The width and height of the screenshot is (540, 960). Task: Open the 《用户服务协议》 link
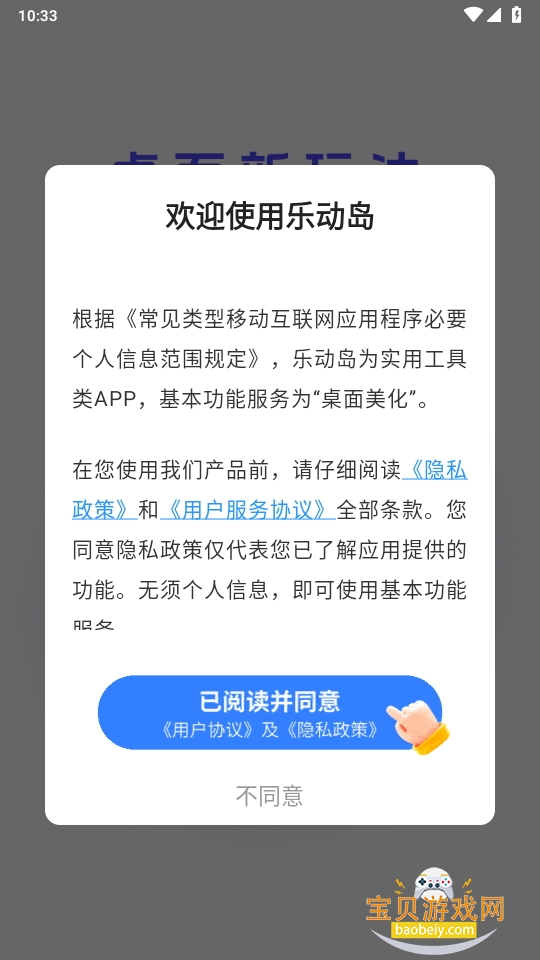click(247, 509)
